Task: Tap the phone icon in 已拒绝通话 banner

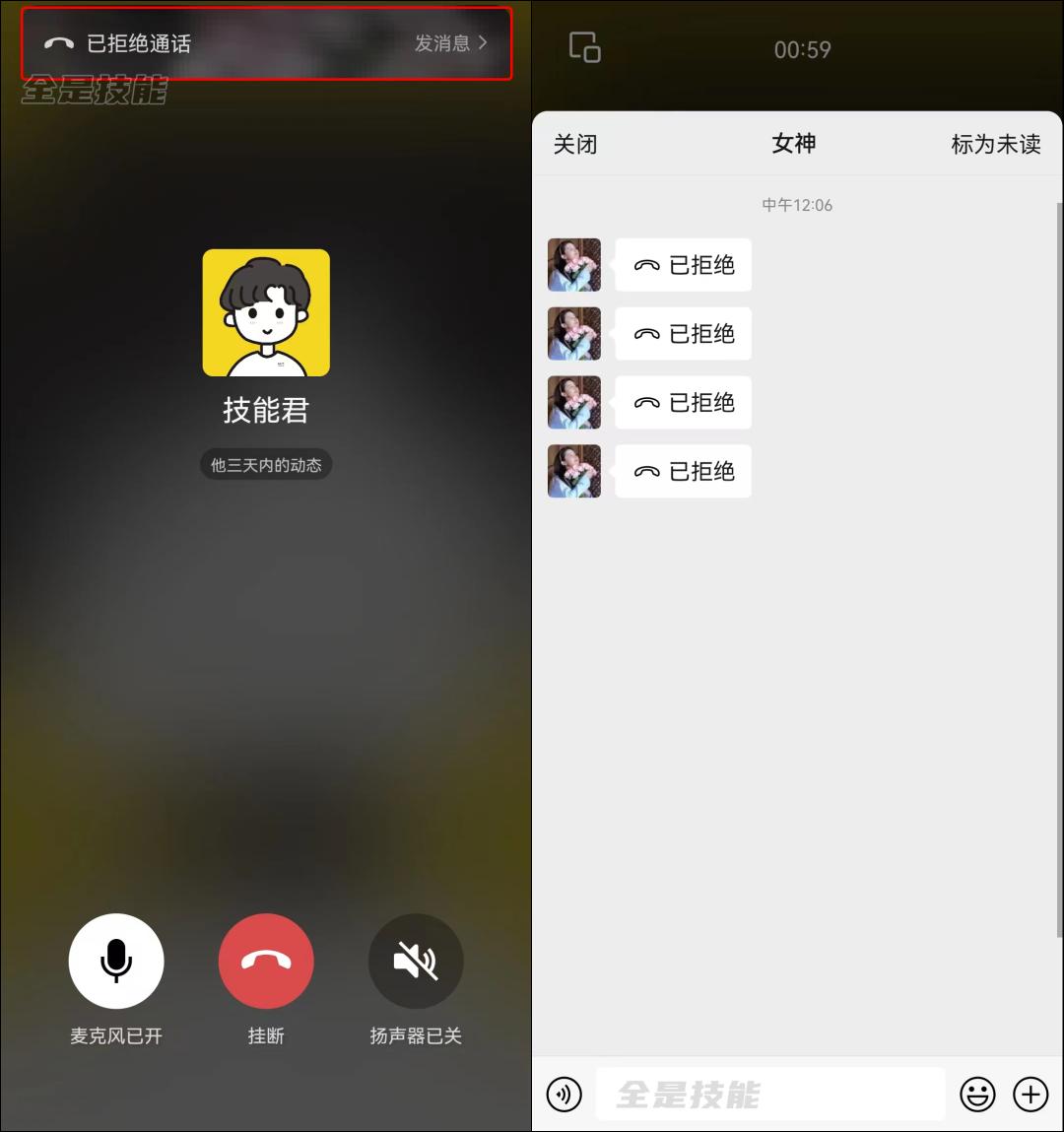Action: [x=58, y=43]
